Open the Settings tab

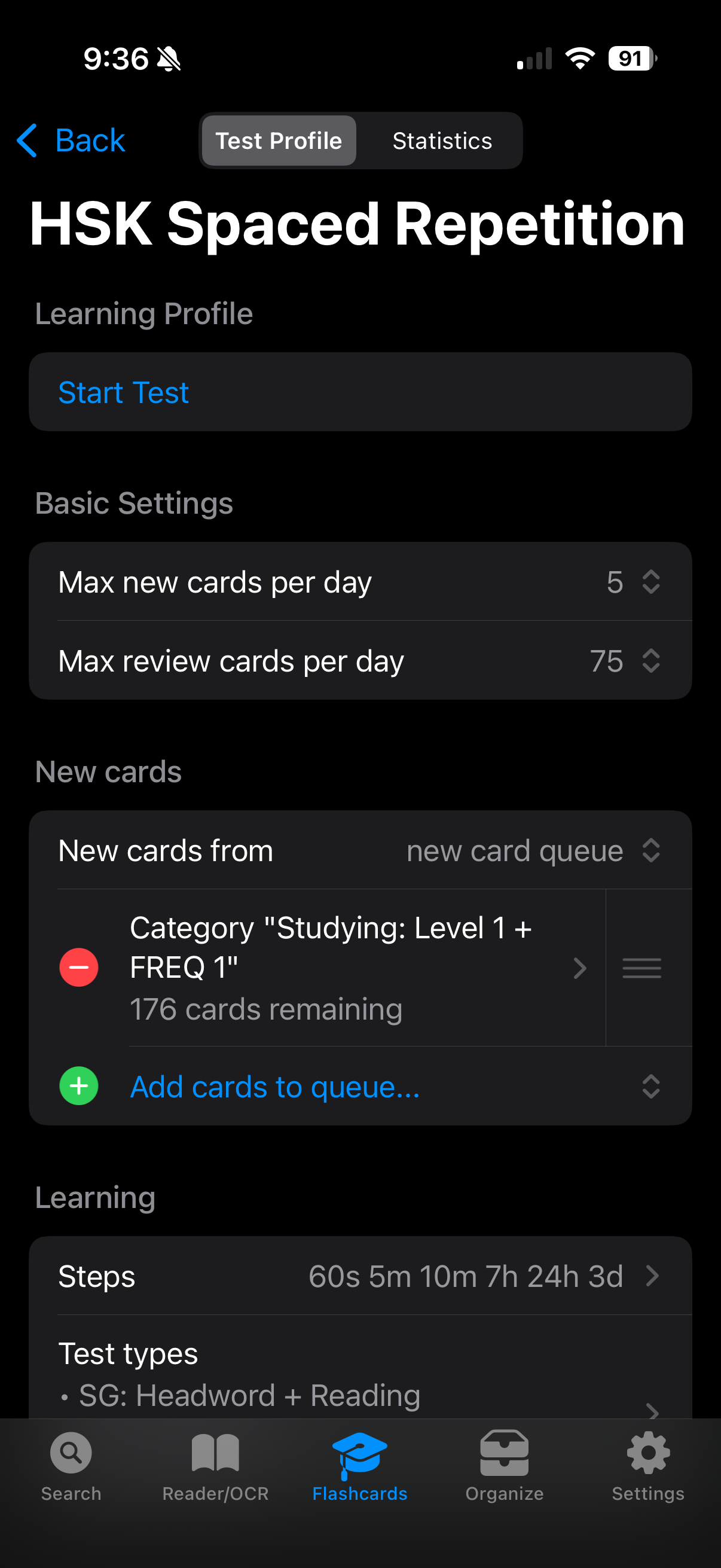(648, 1466)
